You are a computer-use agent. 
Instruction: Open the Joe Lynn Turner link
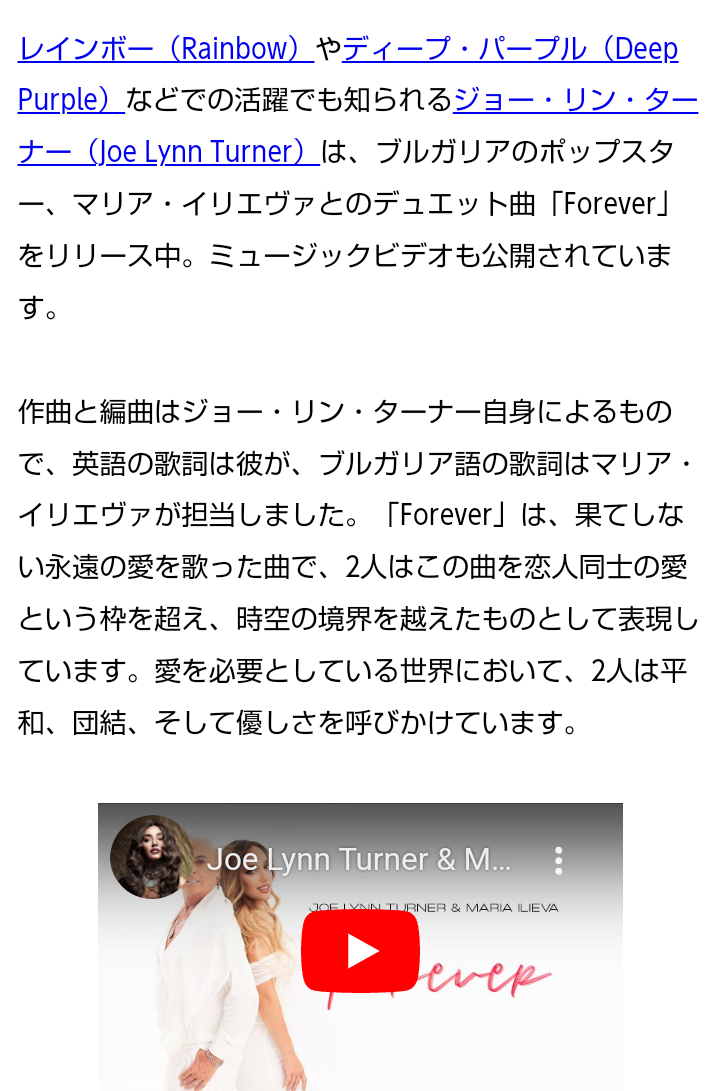coord(575,100)
